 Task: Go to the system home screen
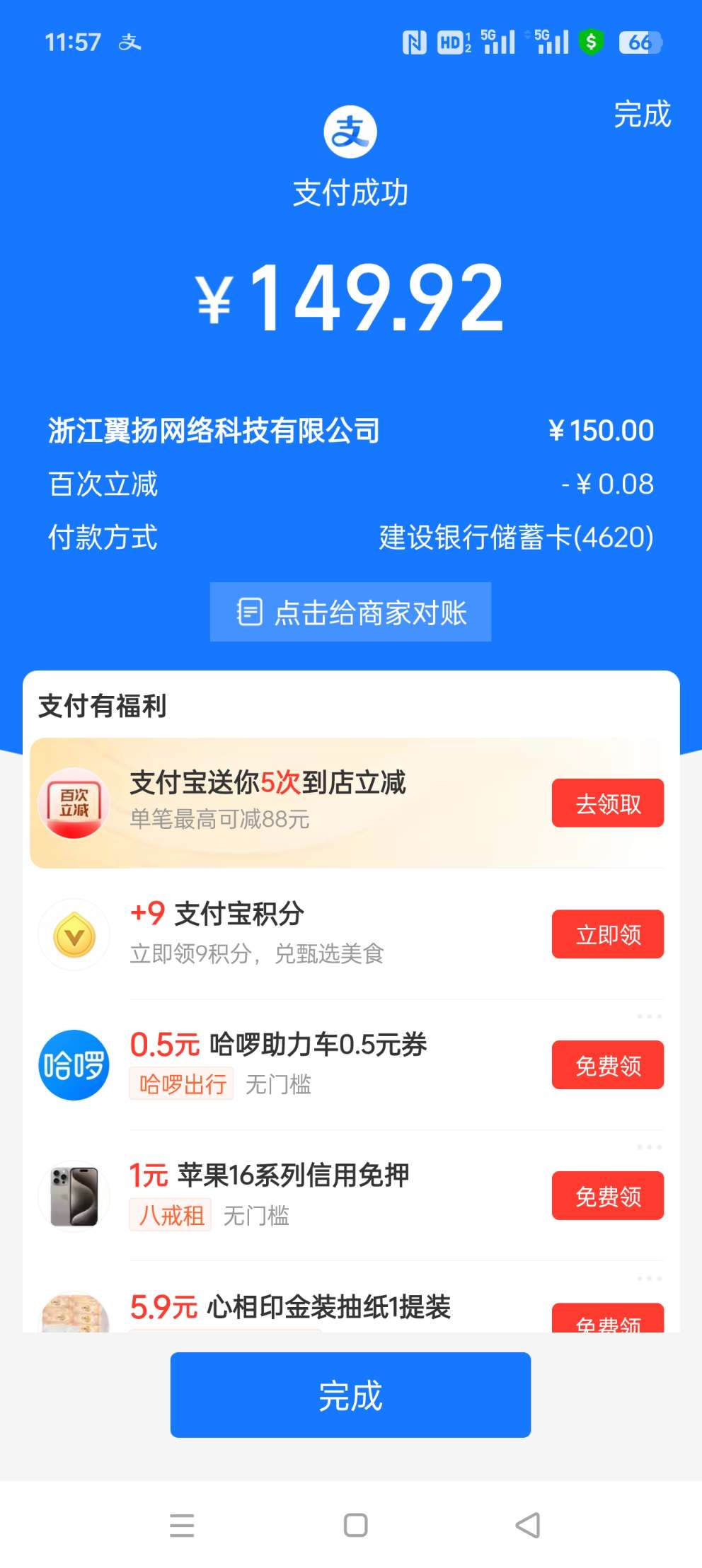tap(355, 1525)
